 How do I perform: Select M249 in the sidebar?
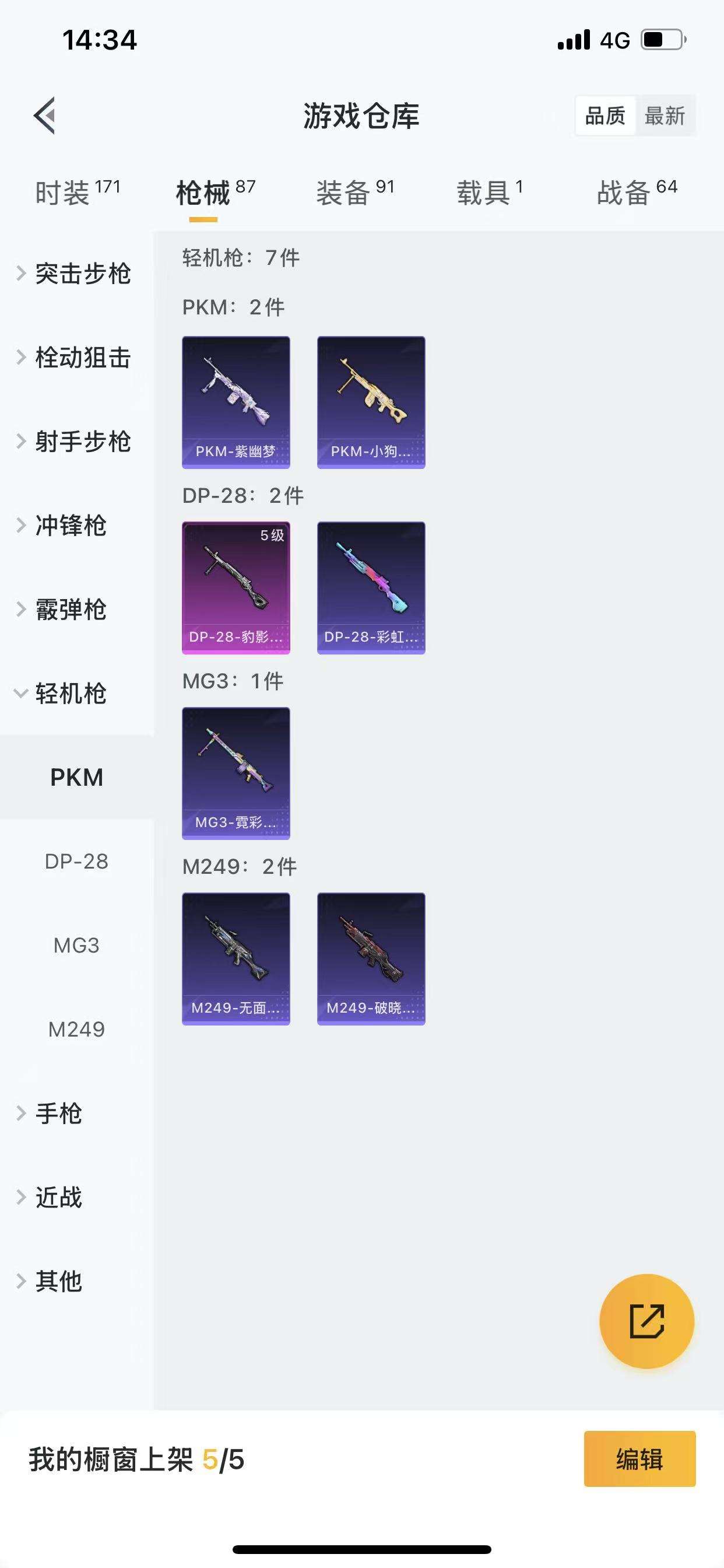click(77, 1030)
